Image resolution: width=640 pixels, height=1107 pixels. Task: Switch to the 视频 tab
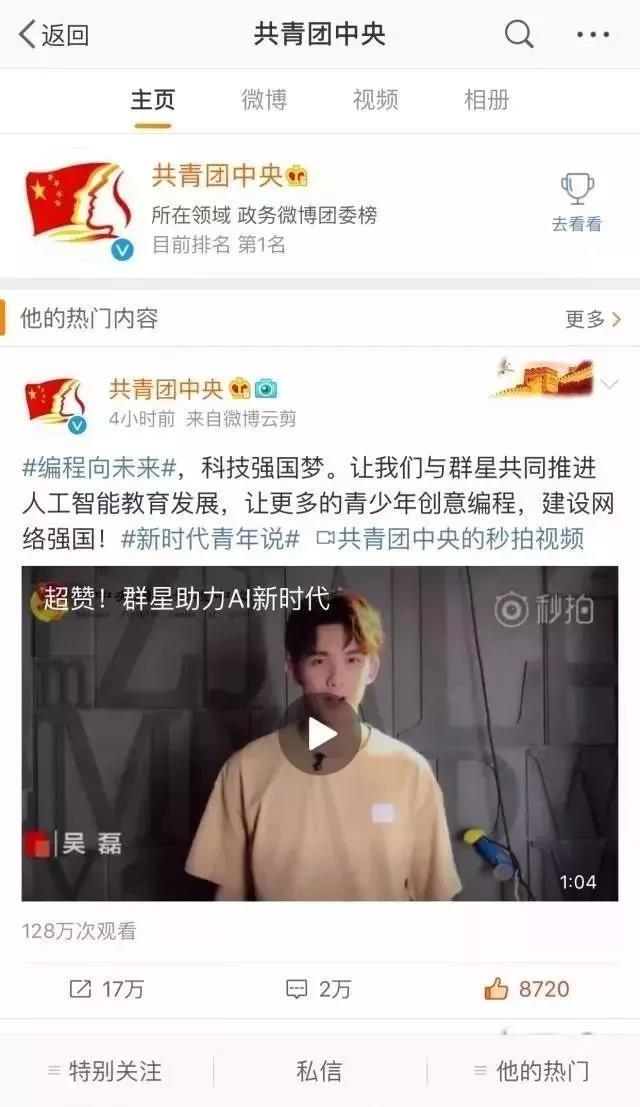pyautogui.click(x=375, y=100)
